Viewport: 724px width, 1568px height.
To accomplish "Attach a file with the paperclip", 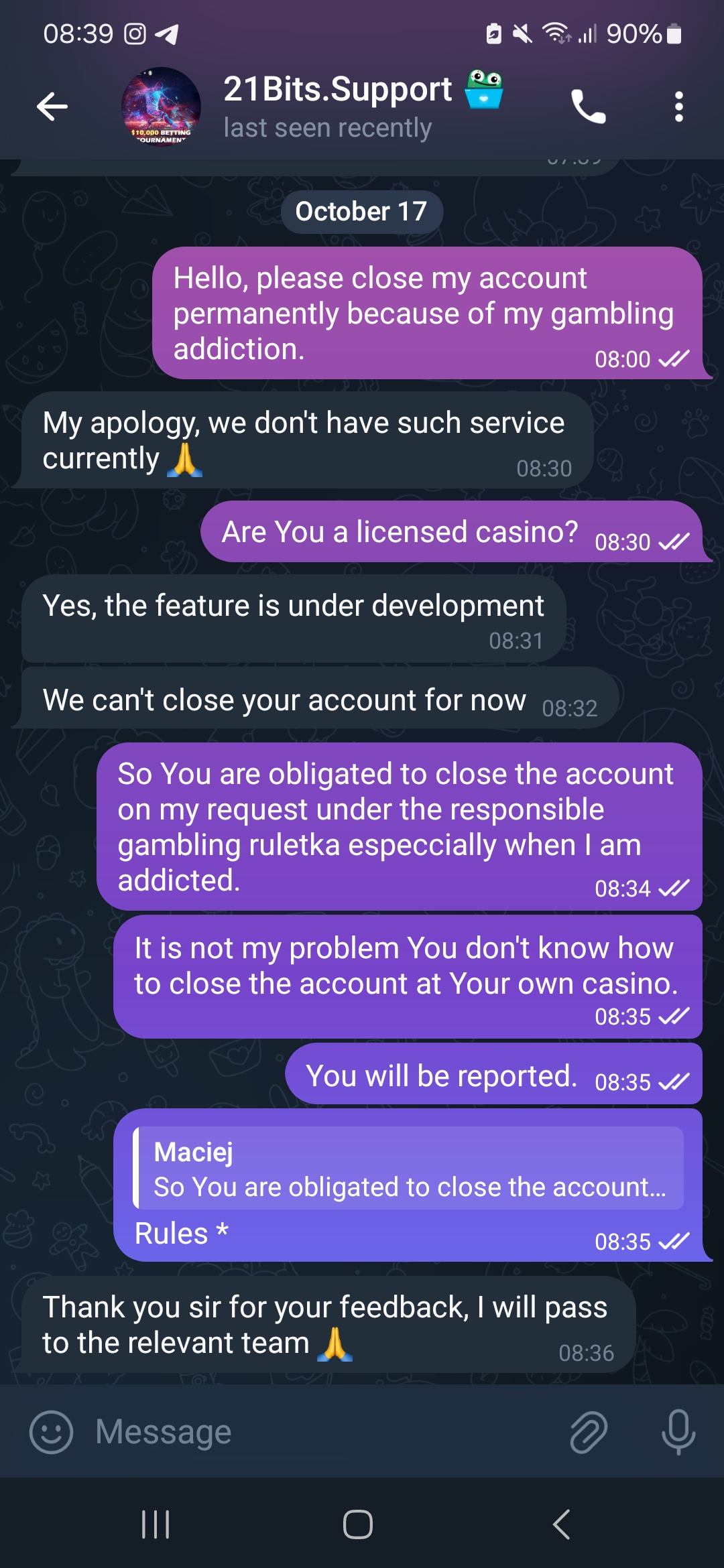I will [588, 1432].
